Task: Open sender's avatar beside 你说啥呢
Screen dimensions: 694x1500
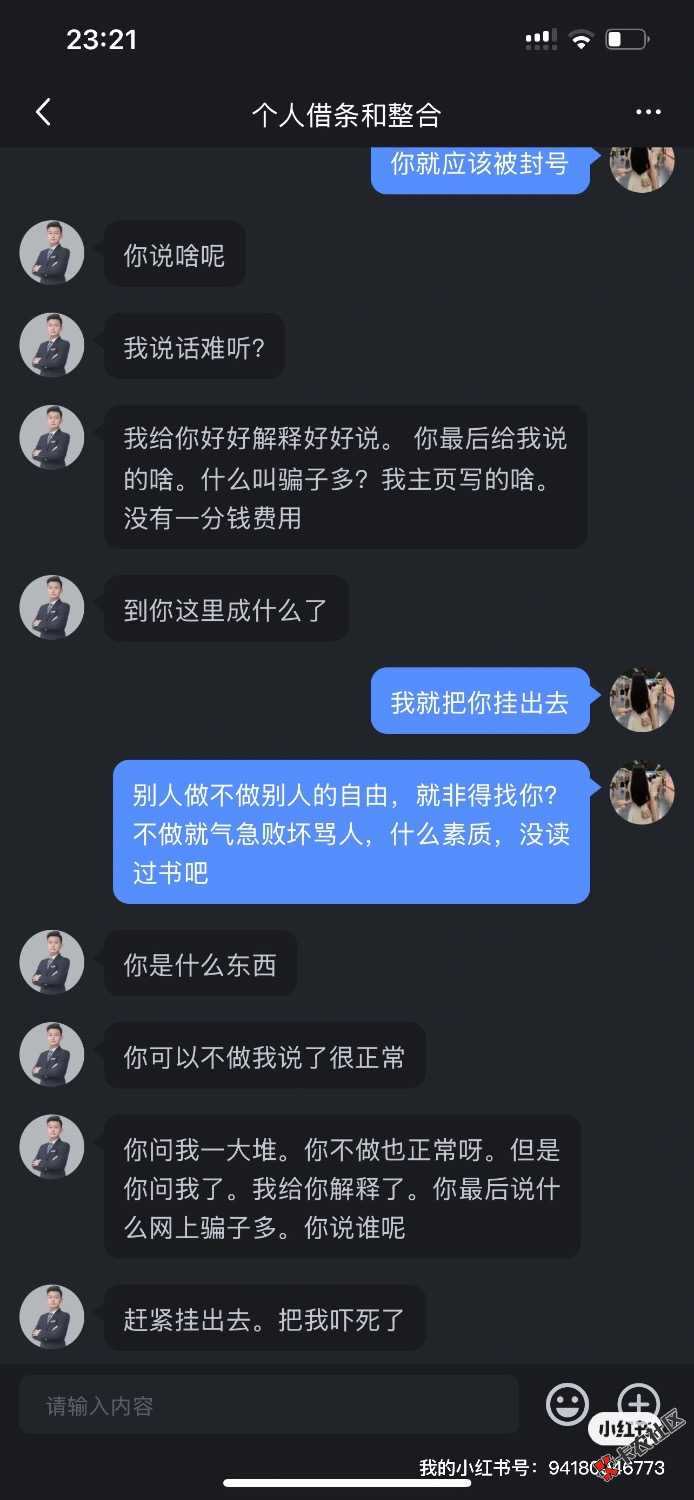Action: [52, 253]
